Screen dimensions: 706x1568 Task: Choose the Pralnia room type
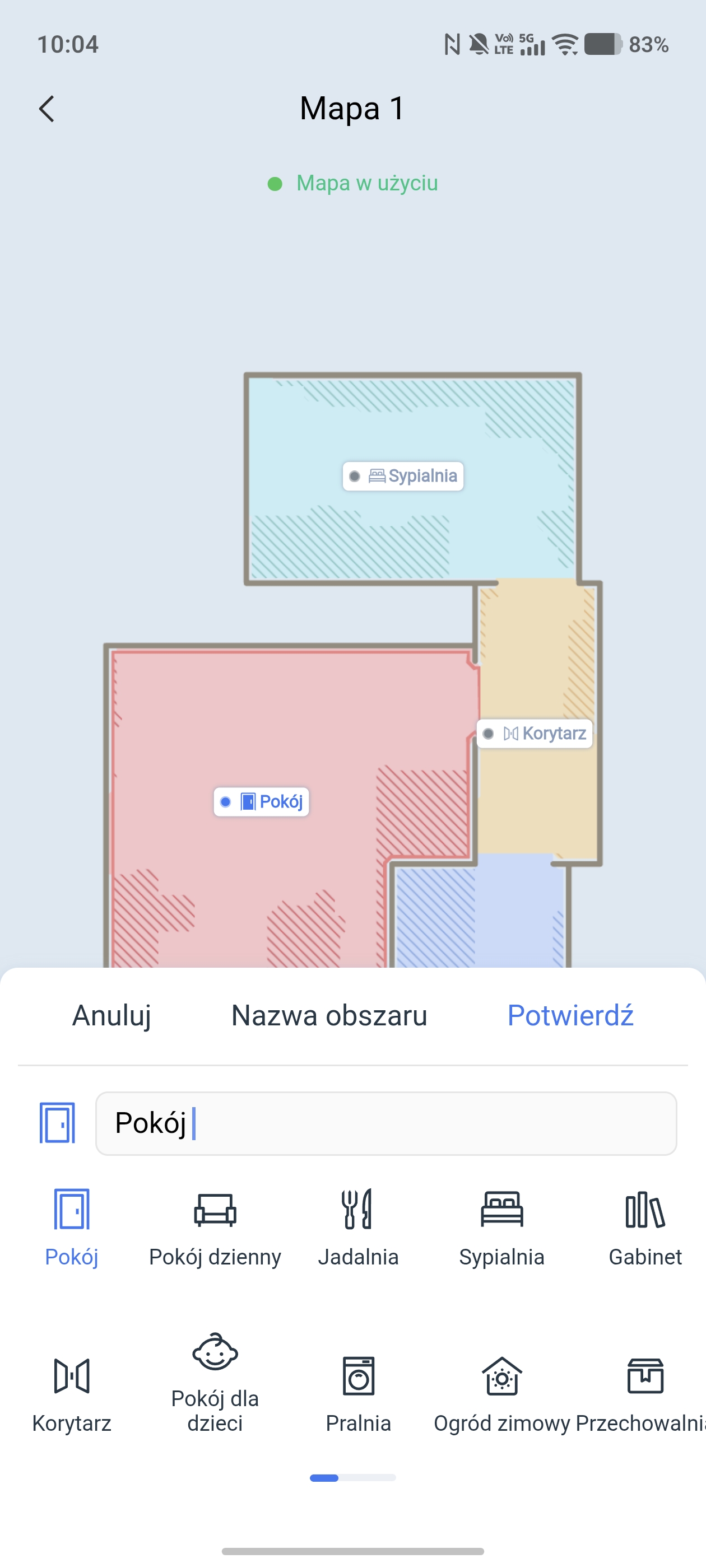point(358,1393)
